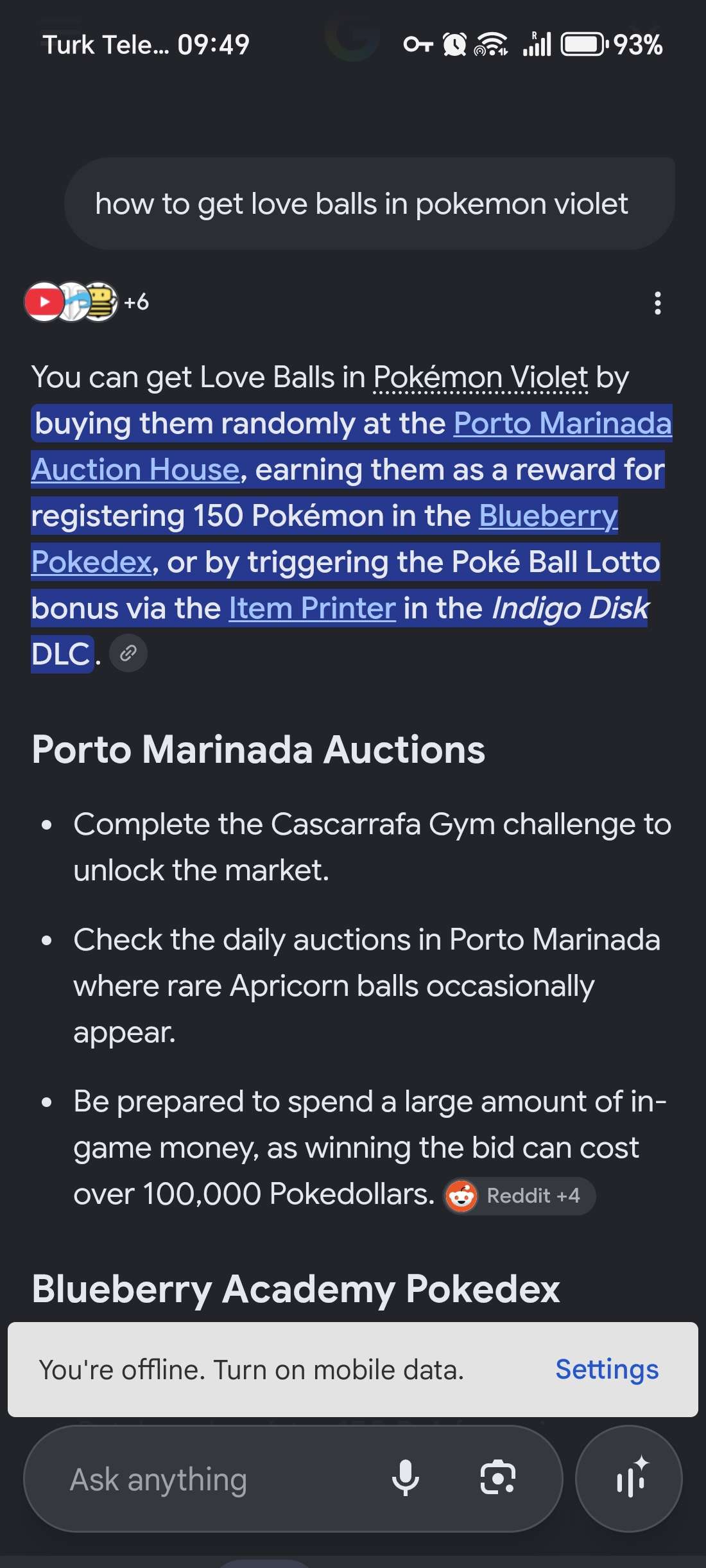
Task: View the +6 source icons
Action: pyautogui.click(x=87, y=302)
